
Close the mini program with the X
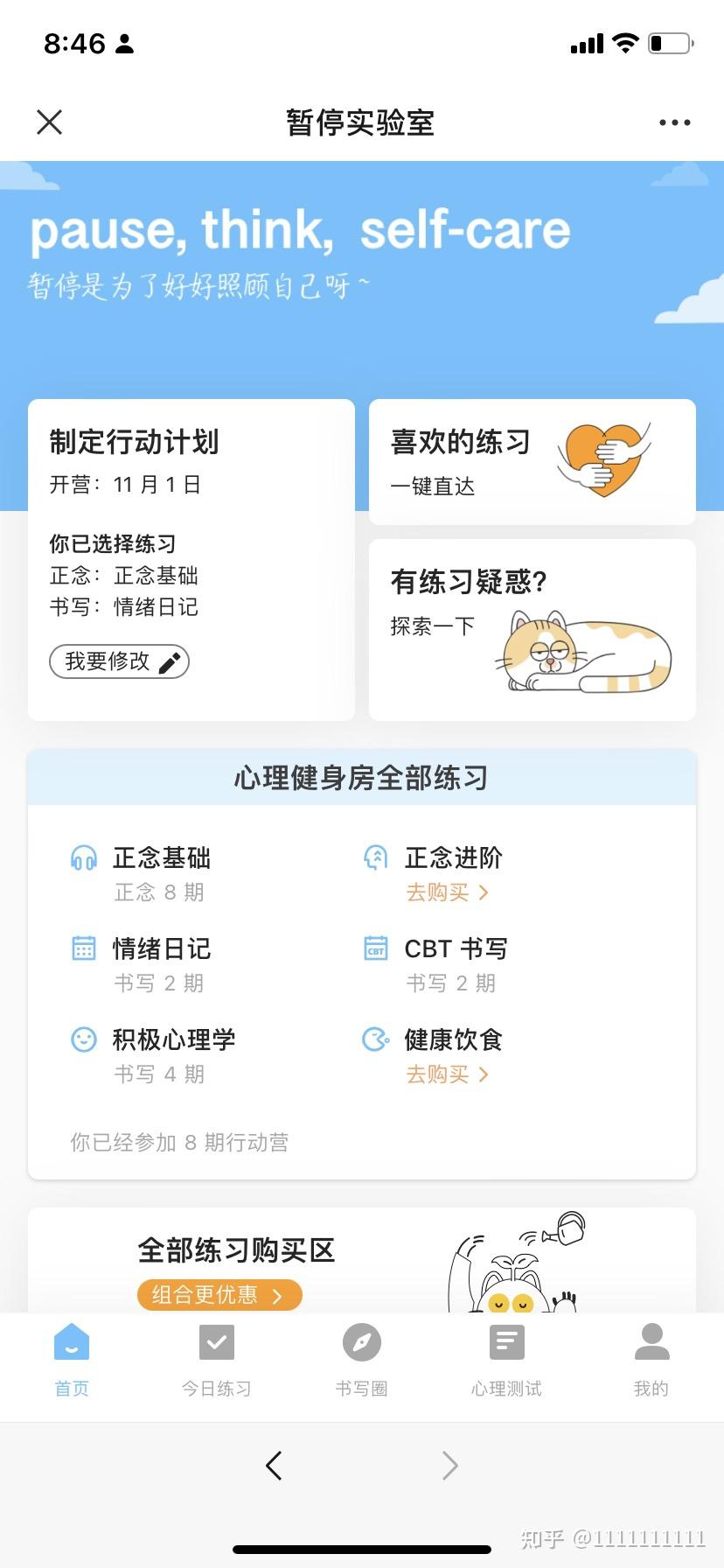[x=49, y=122]
